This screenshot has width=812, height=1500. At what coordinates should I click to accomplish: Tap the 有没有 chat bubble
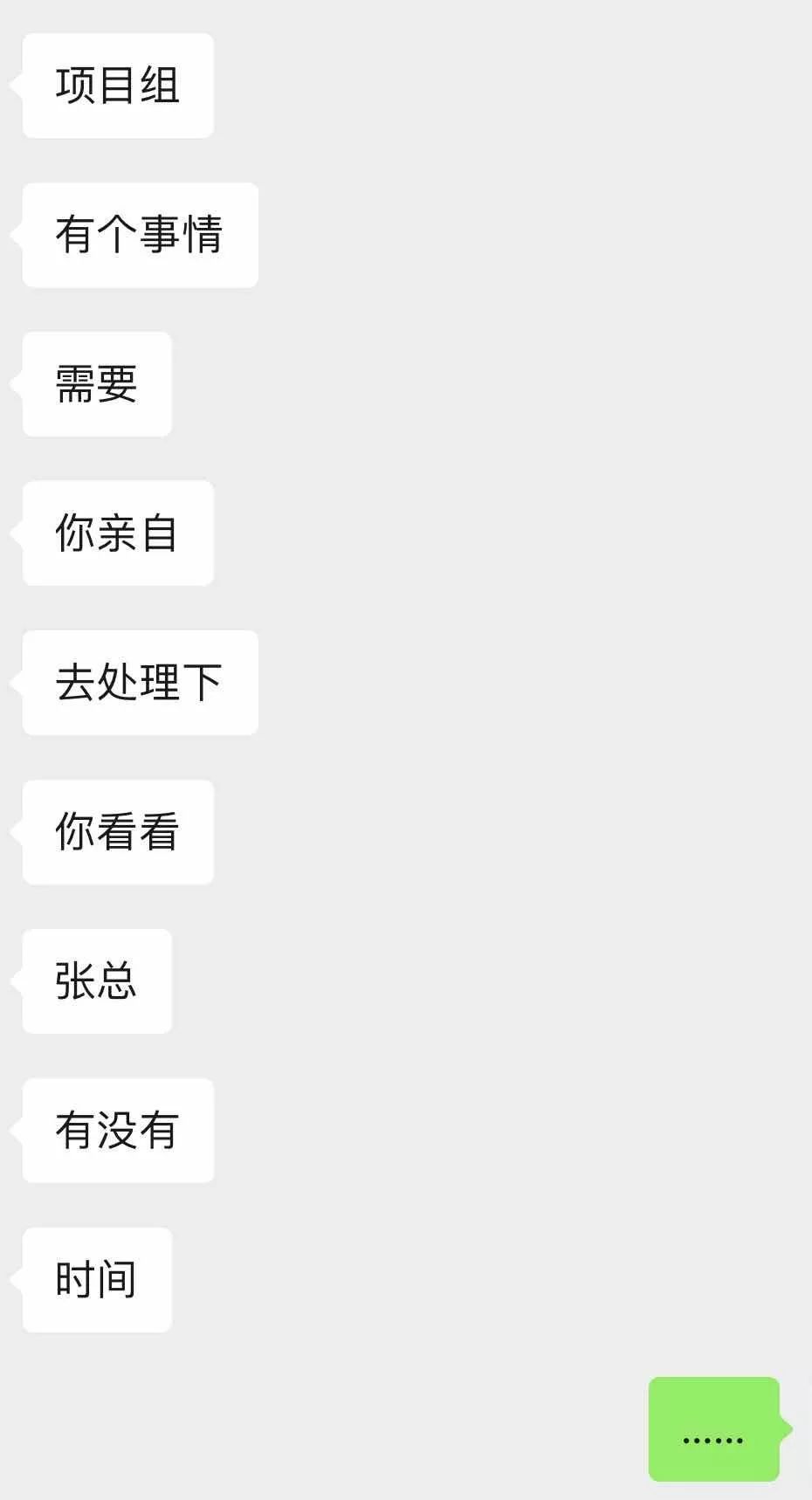pos(118,1132)
